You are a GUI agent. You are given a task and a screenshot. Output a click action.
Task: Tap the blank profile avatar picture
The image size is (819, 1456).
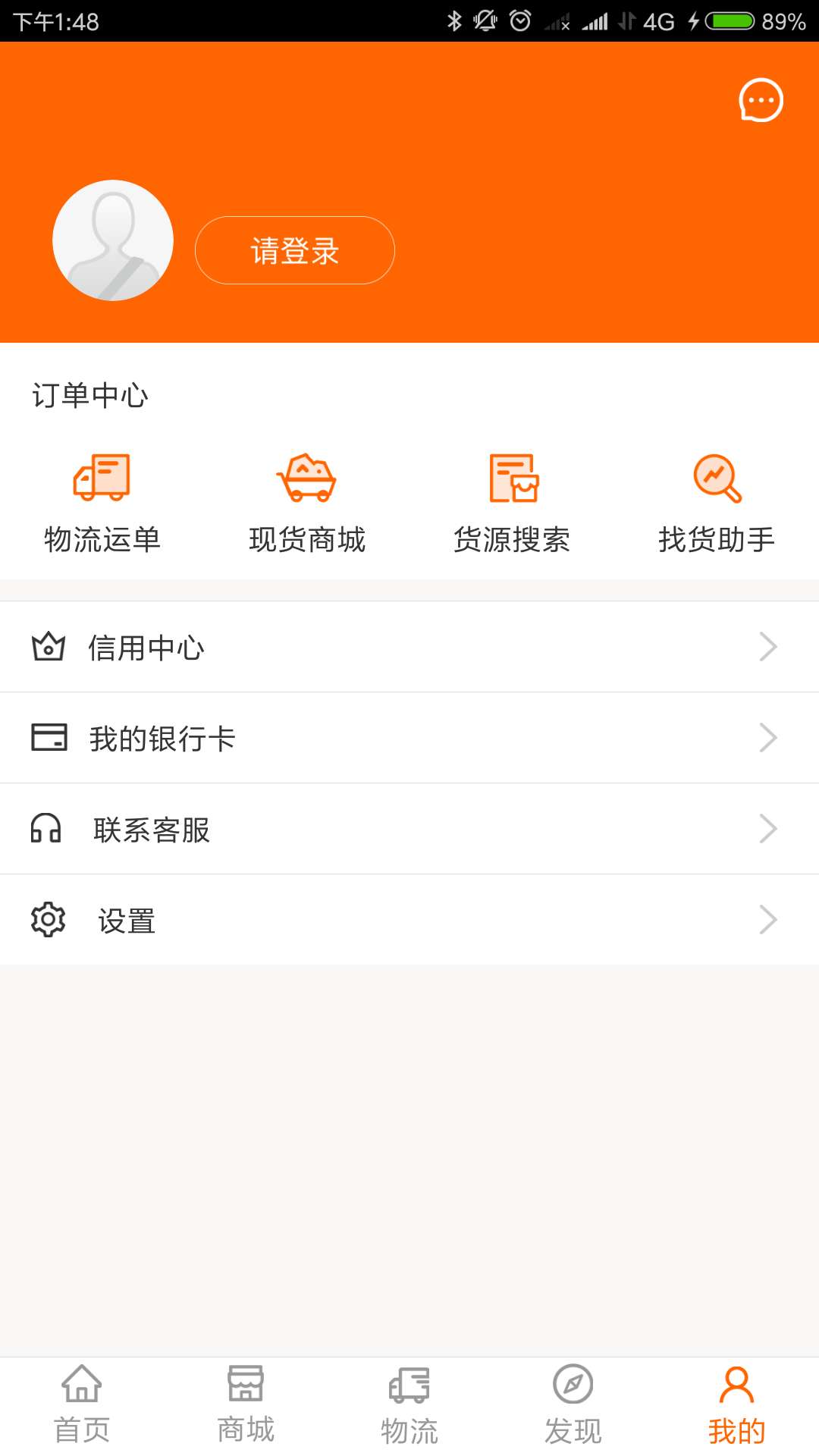(111, 239)
